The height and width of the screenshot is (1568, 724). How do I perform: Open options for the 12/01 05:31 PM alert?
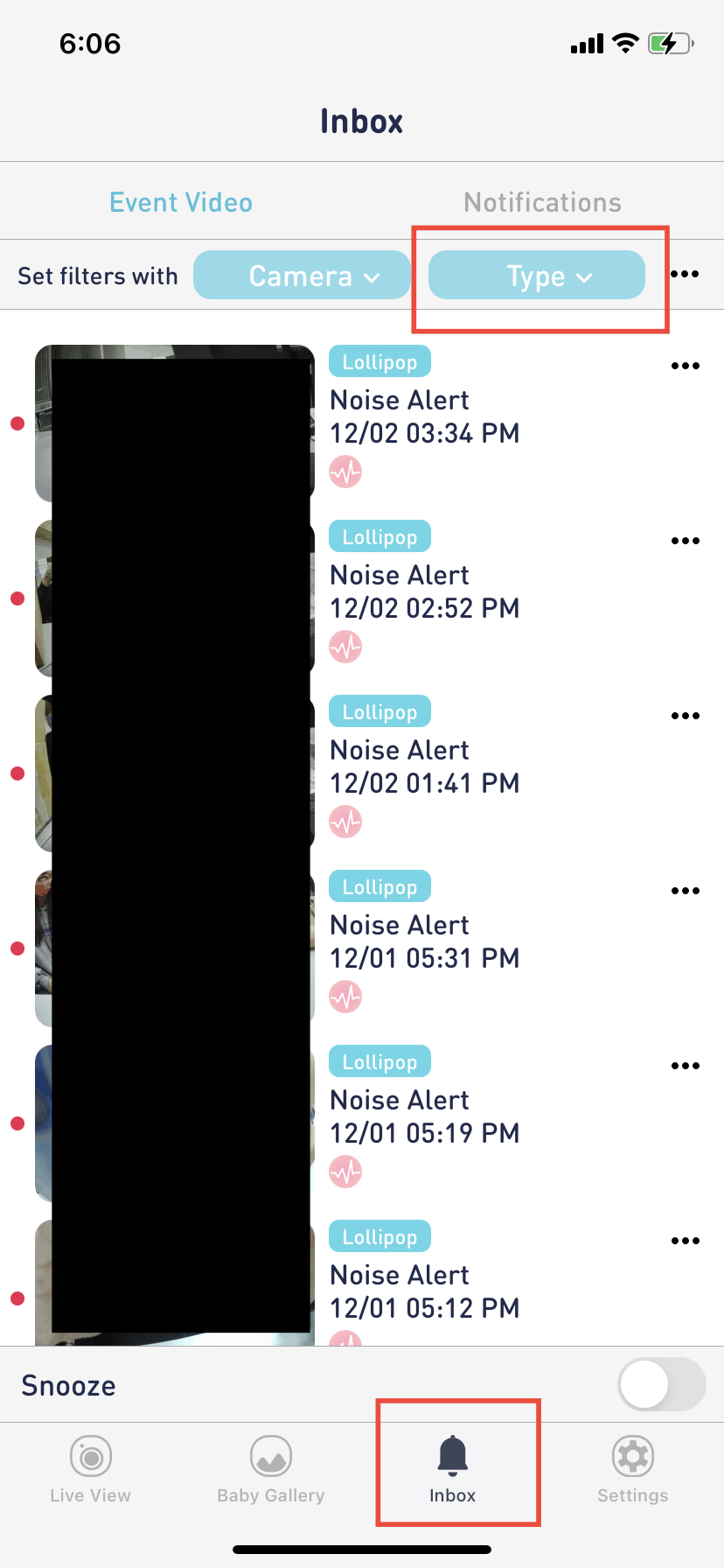[686, 891]
